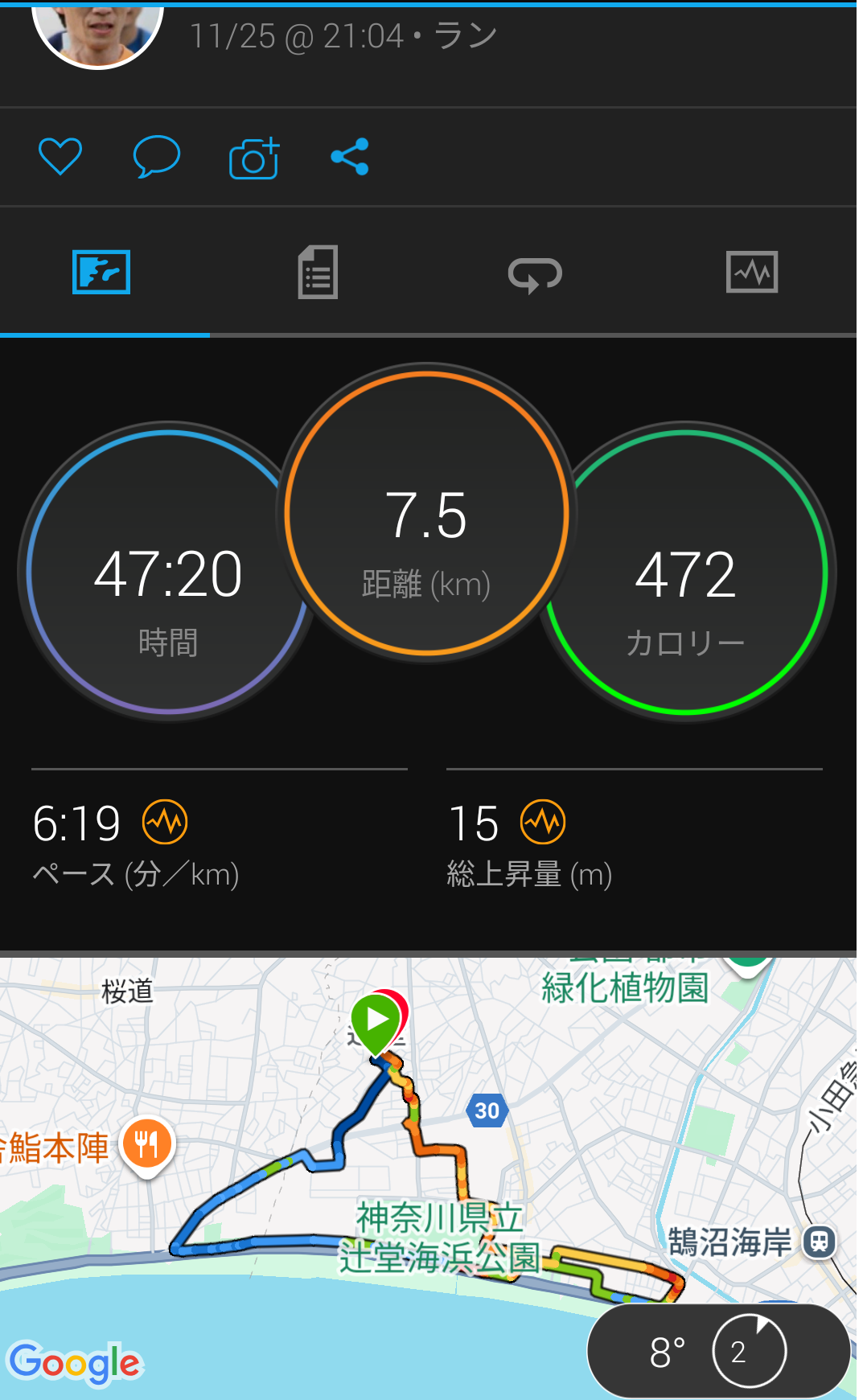Switch to the laps tab

click(535, 273)
